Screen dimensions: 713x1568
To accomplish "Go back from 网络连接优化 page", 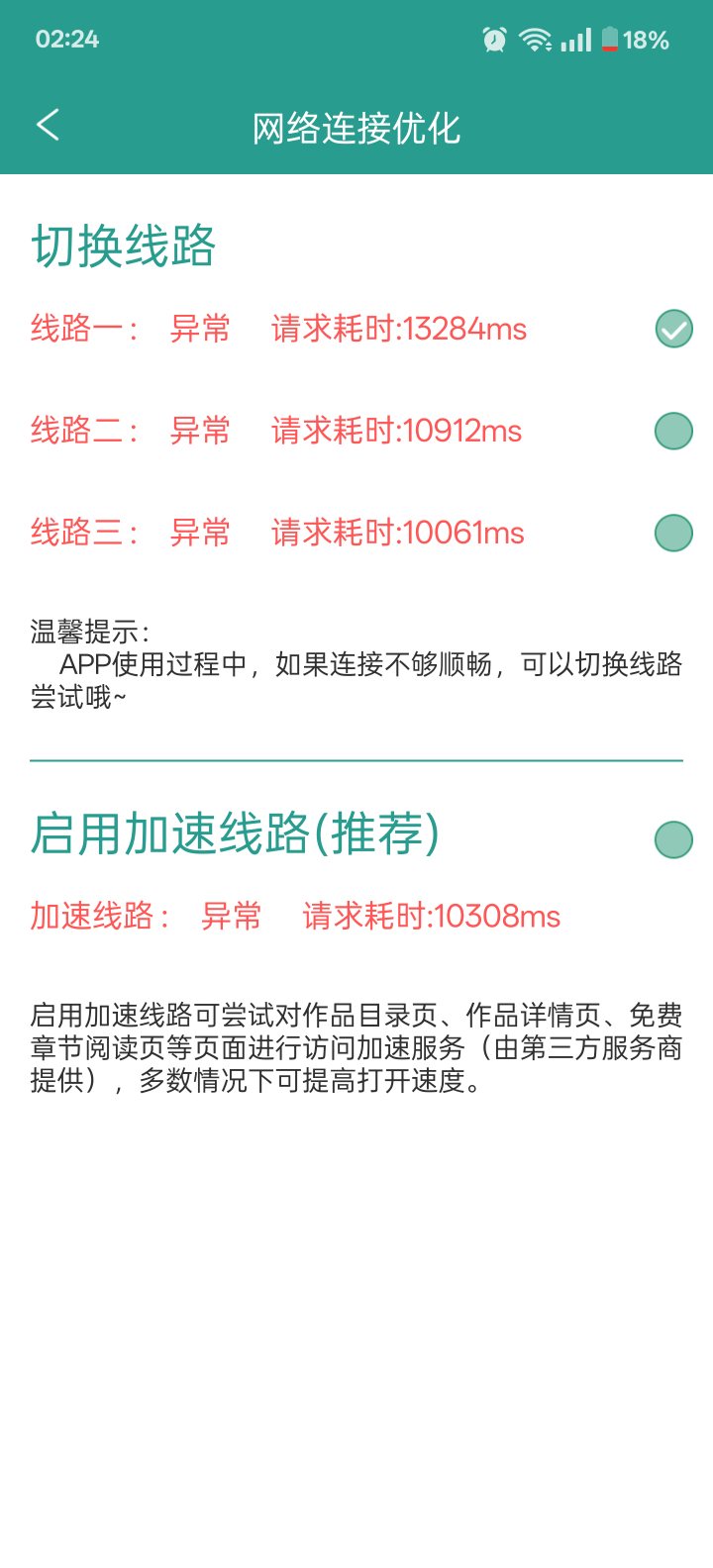I will (x=48, y=126).
